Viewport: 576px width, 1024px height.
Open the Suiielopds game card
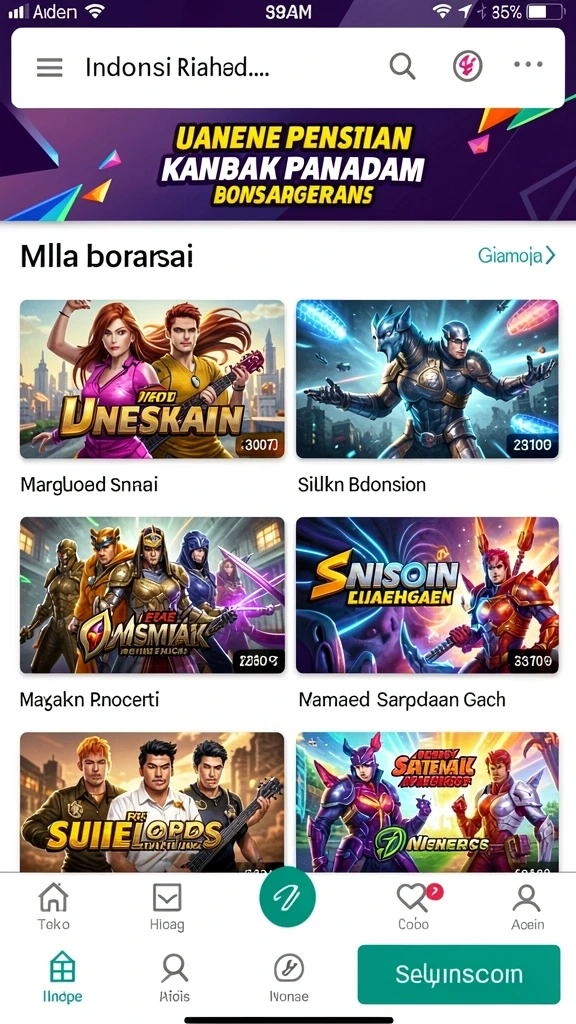coord(152,802)
